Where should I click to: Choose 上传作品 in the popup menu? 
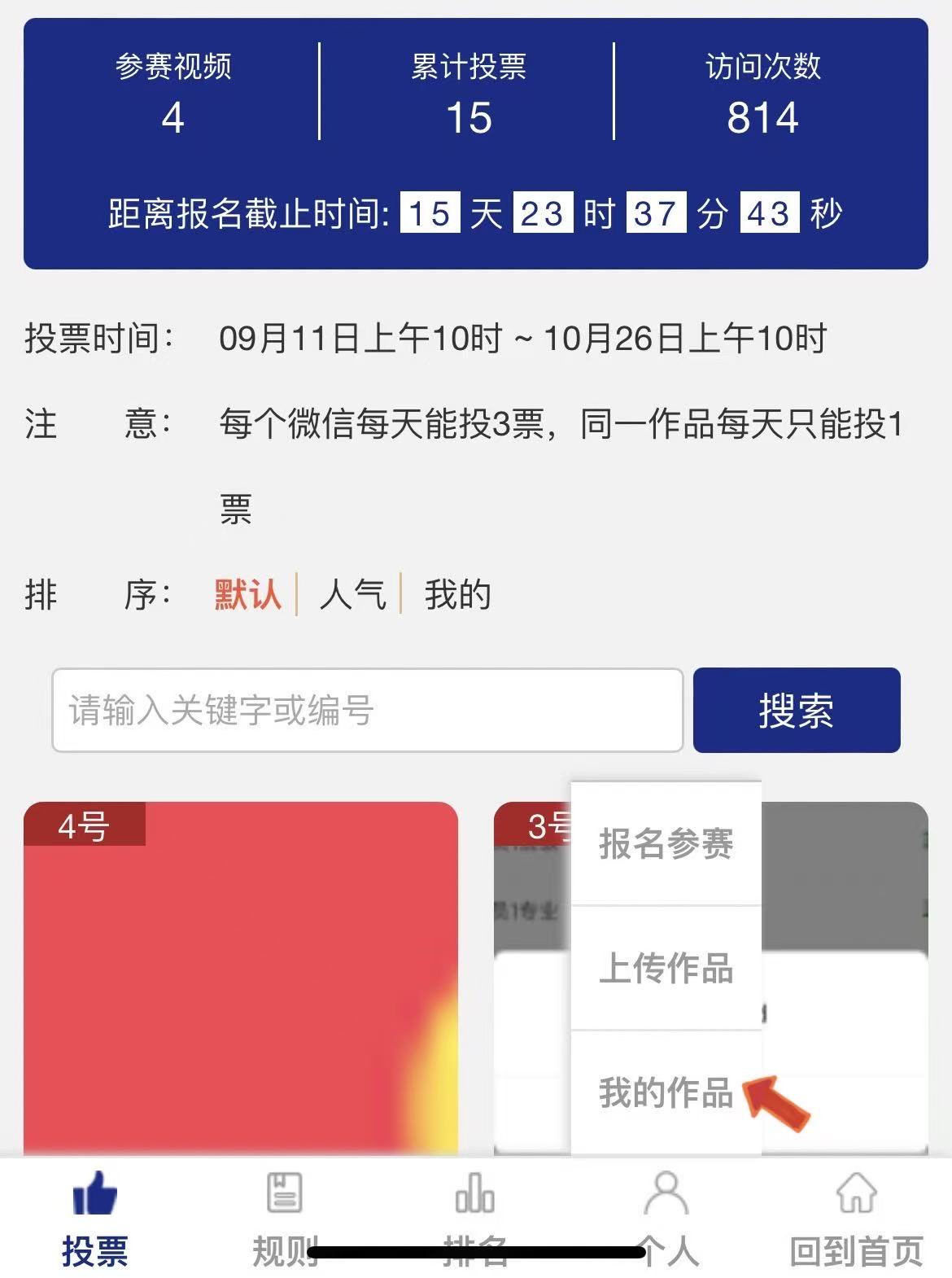666,968
